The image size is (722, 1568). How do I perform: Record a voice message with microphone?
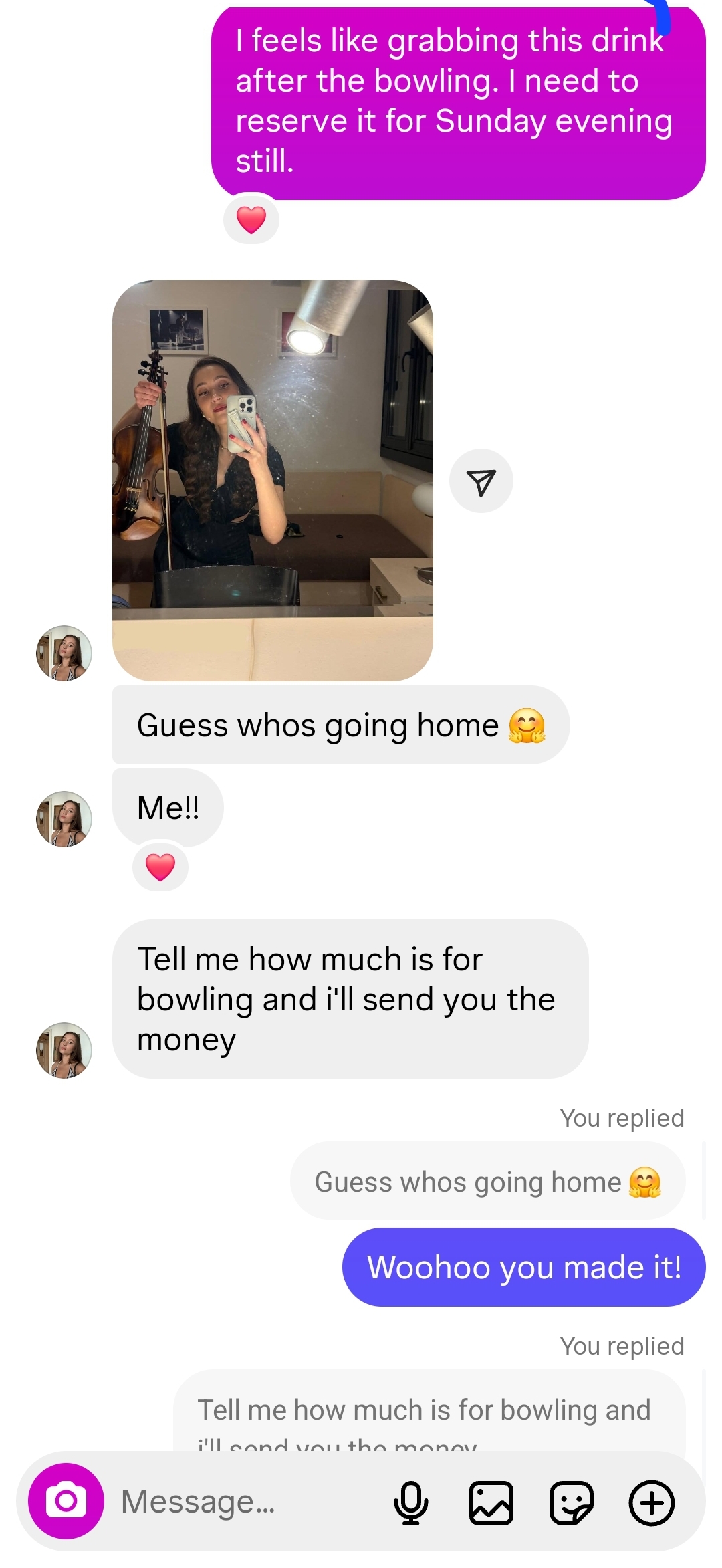pyautogui.click(x=410, y=1502)
